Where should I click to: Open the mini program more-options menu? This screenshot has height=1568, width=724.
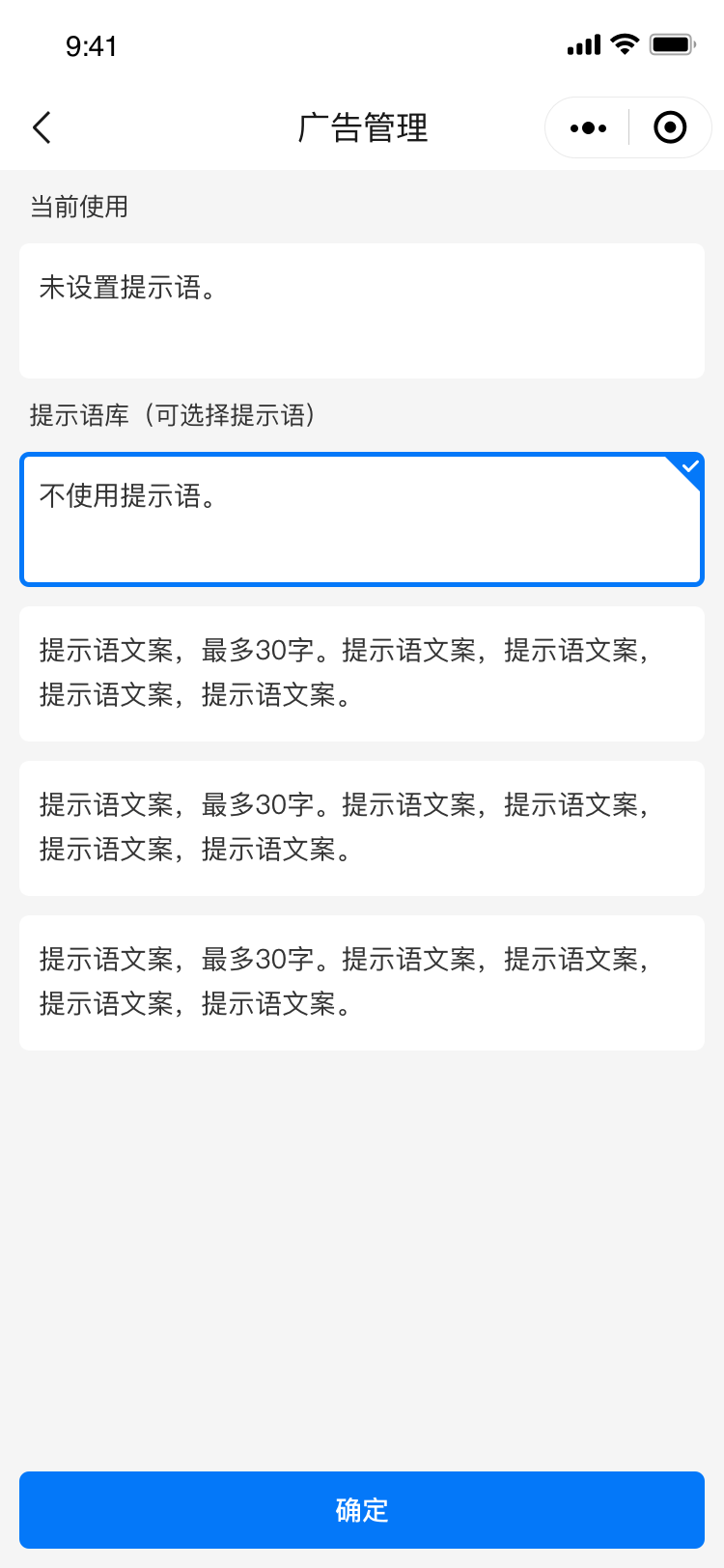[x=588, y=127]
